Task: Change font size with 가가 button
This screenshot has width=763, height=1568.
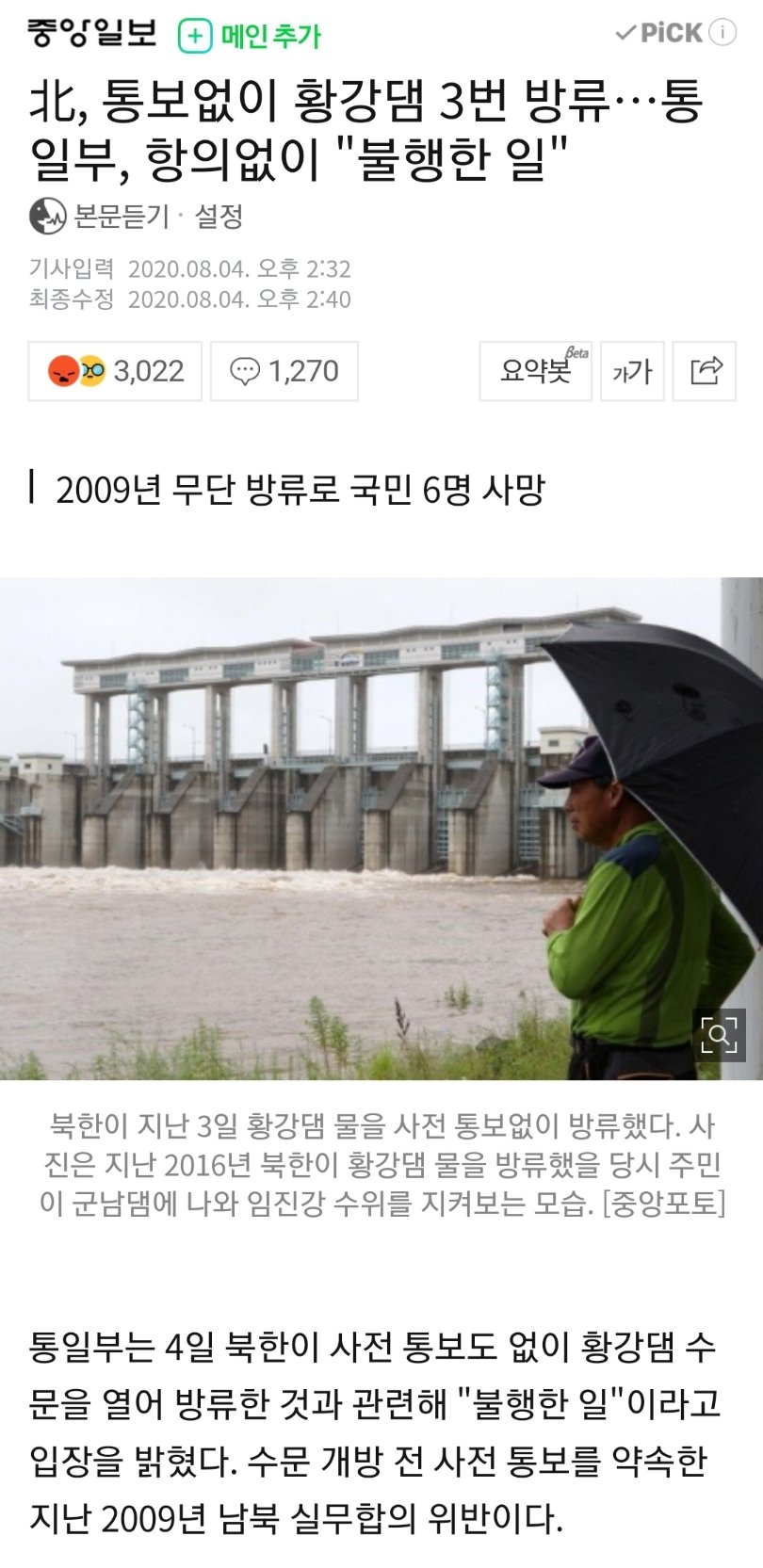Action: coord(632,371)
